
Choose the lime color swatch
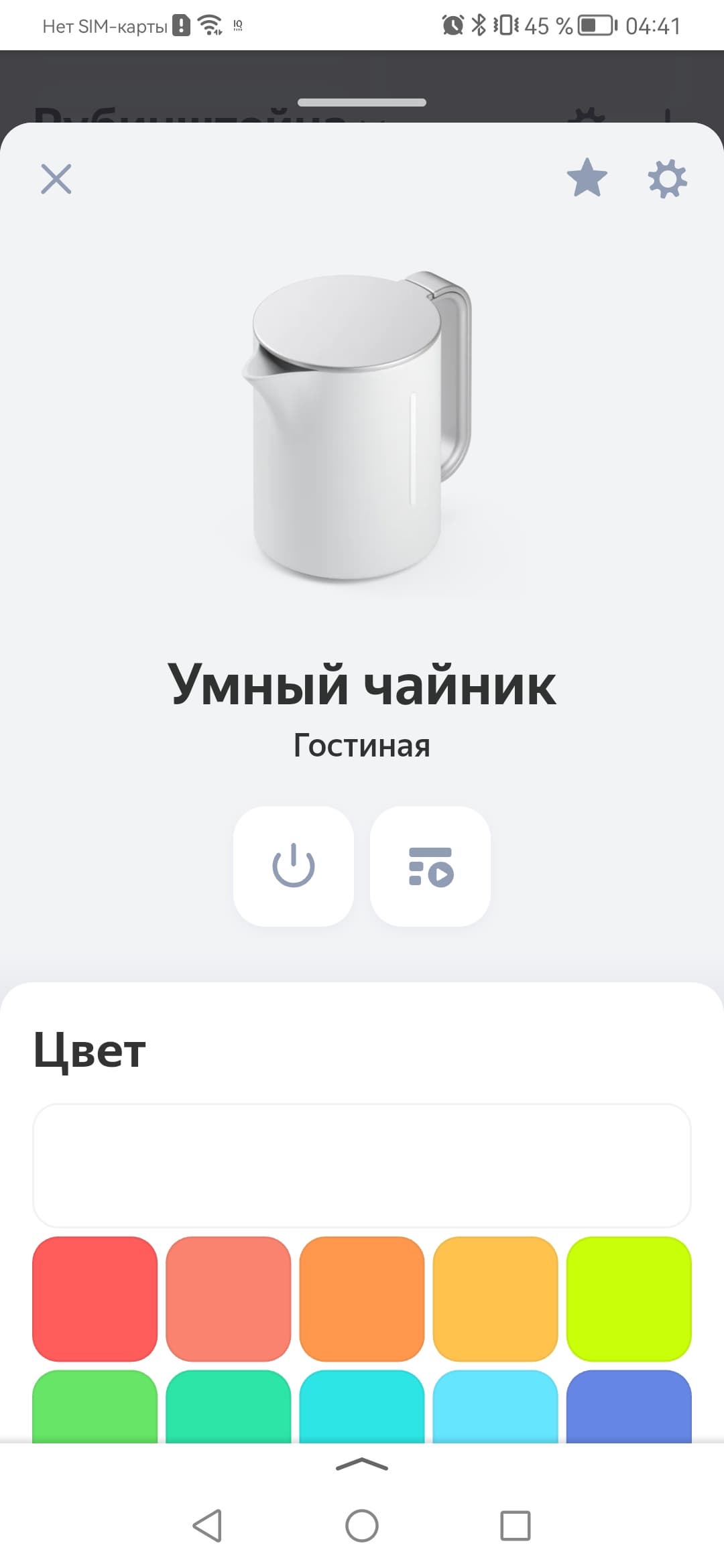pos(629,1299)
